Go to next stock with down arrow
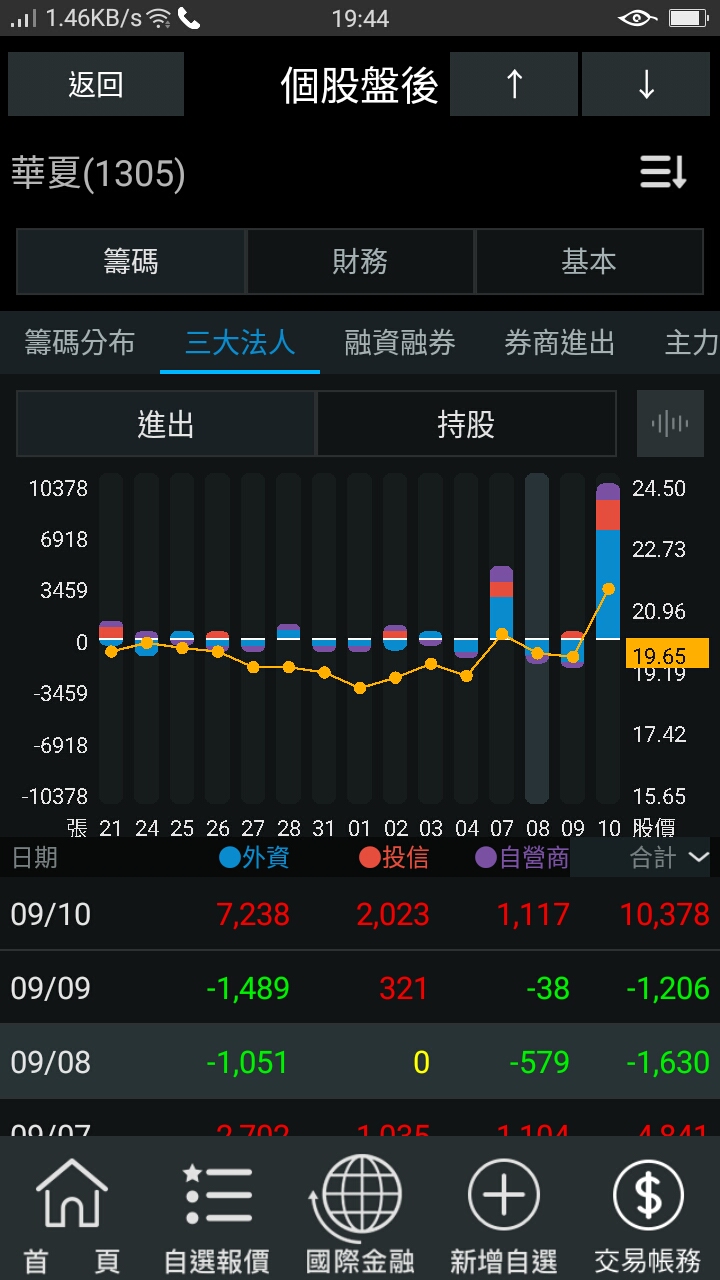Image resolution: width=720 pixels, height=1280 pixels. click(646, 84)
